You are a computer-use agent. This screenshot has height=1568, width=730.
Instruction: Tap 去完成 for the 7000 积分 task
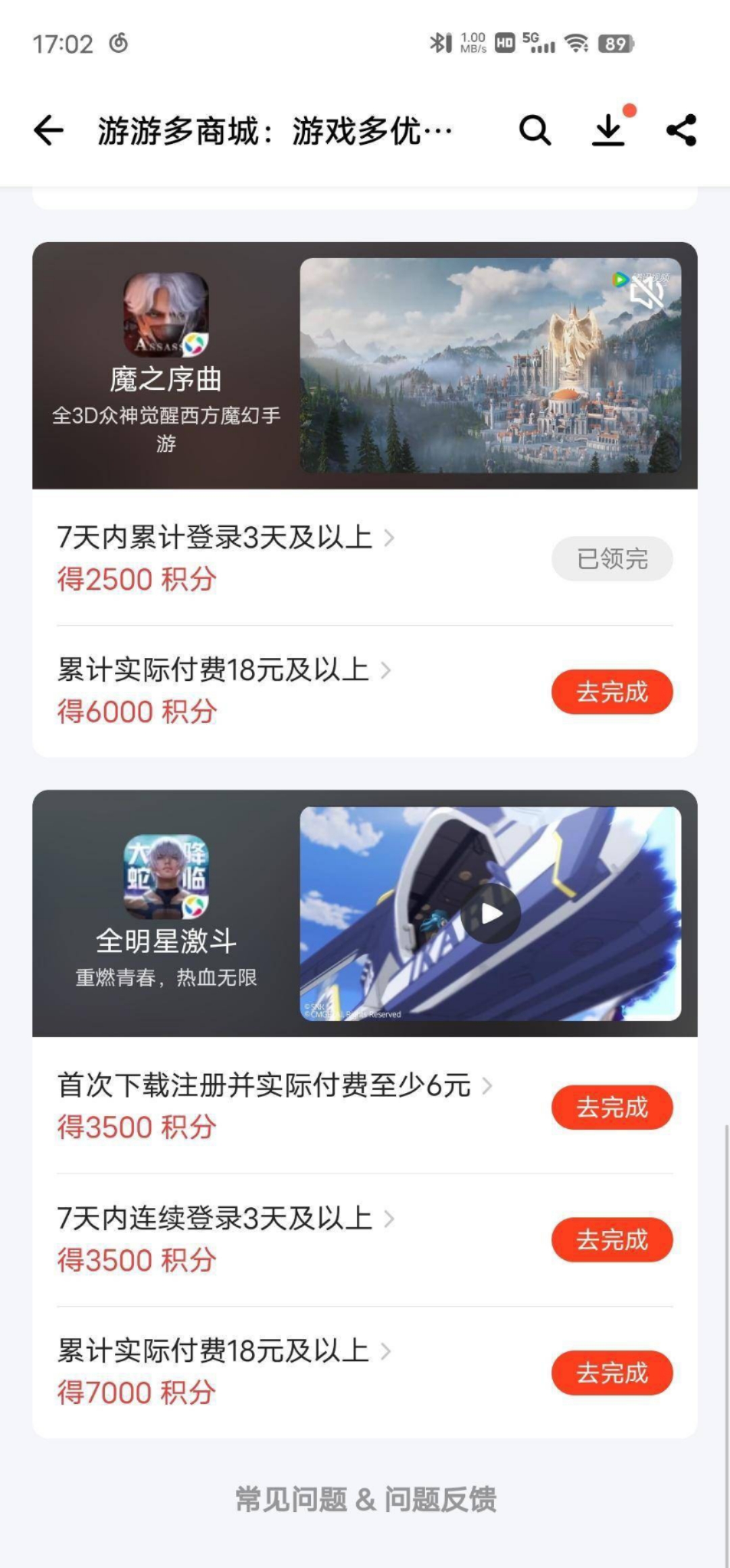[612, 1373]
